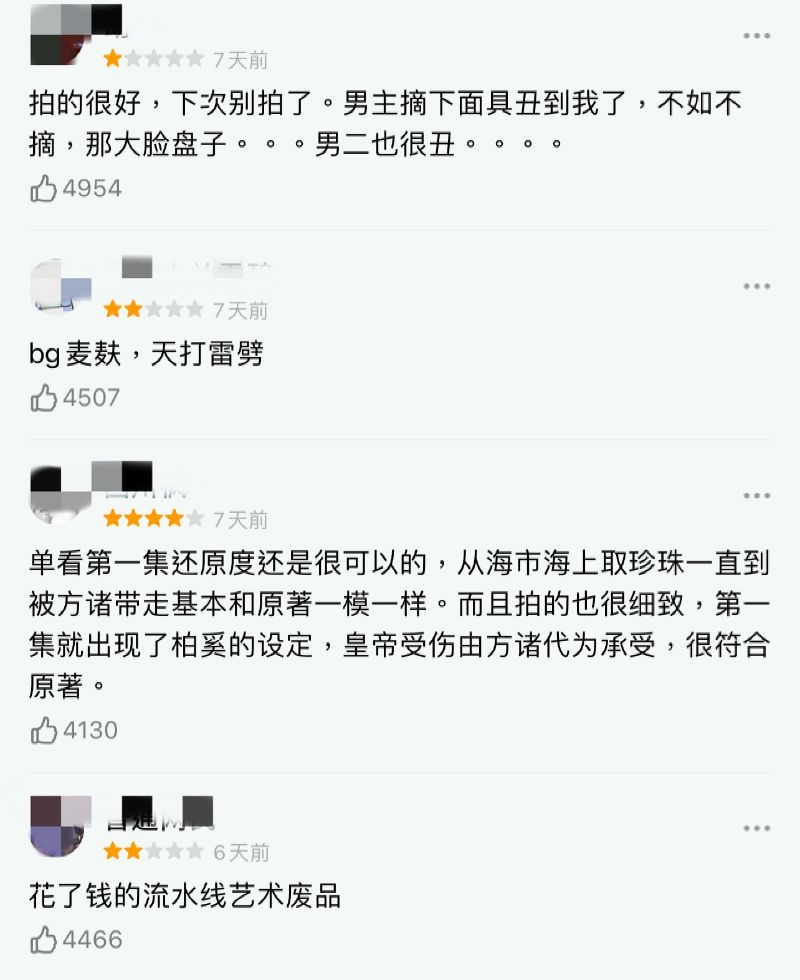The height and width of the screenshot is (980, 800).
Task: Like the "花了钱的流水线艺术废品" review
Action: tap(45, 940)
